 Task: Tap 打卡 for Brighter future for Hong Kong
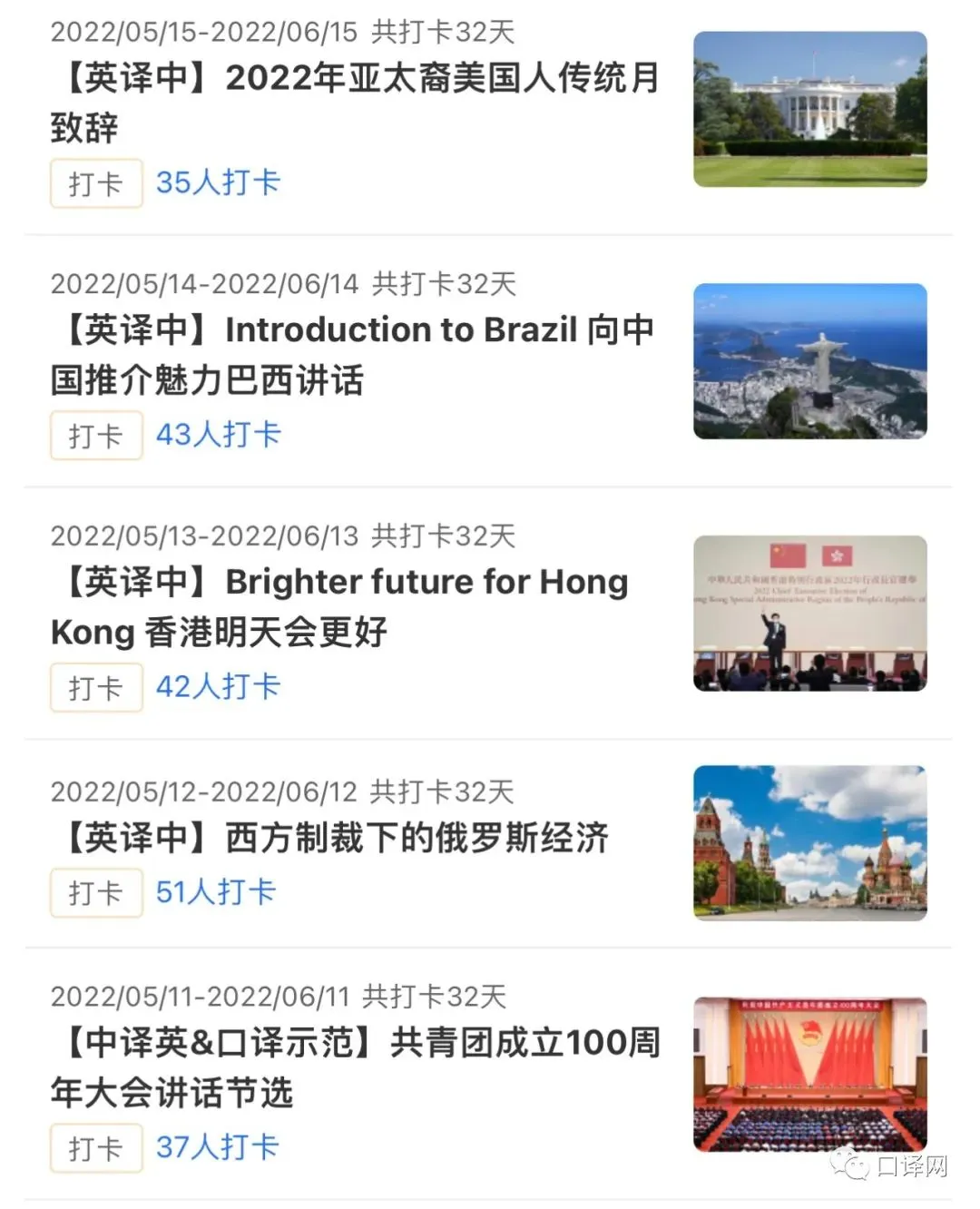96,687
